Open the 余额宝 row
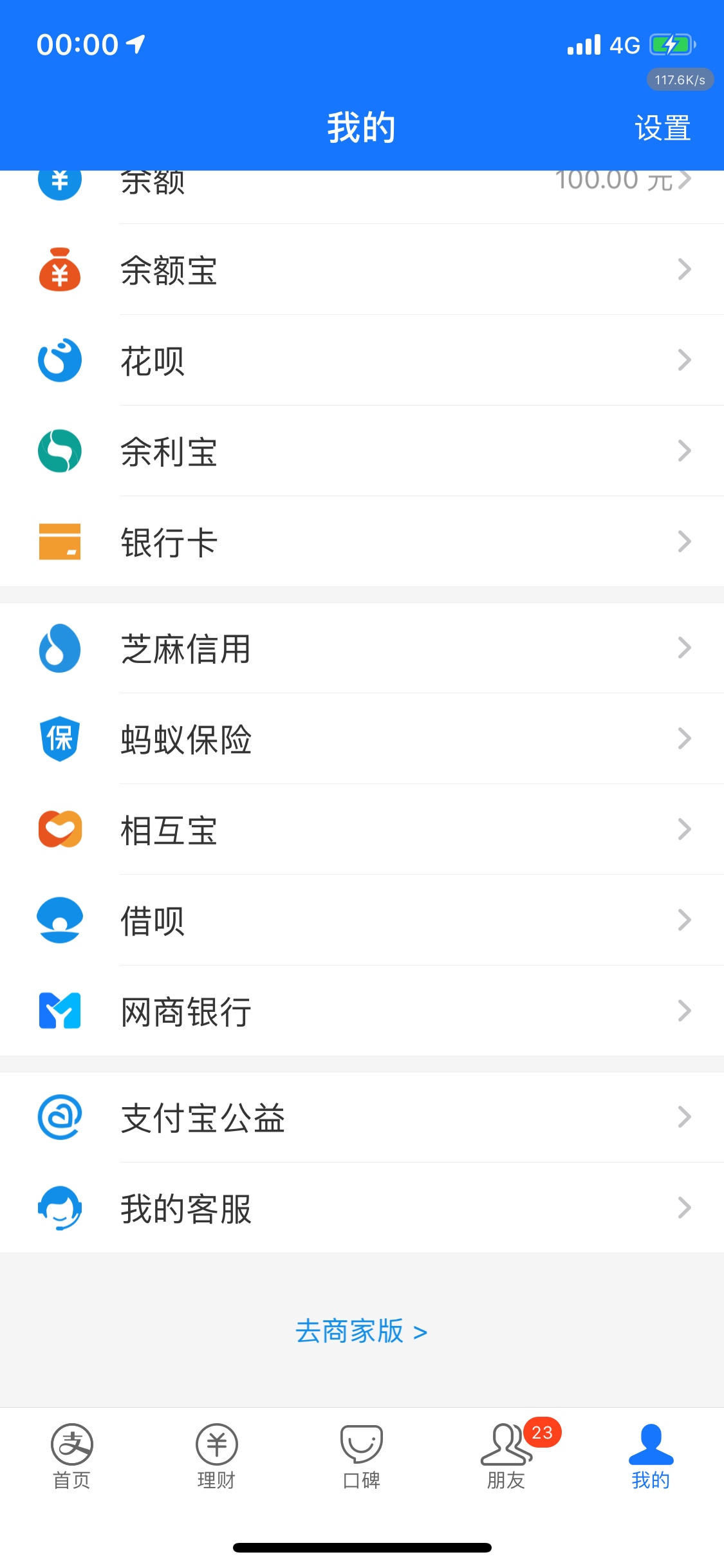Screen dimensions: 724x1568 362,270
